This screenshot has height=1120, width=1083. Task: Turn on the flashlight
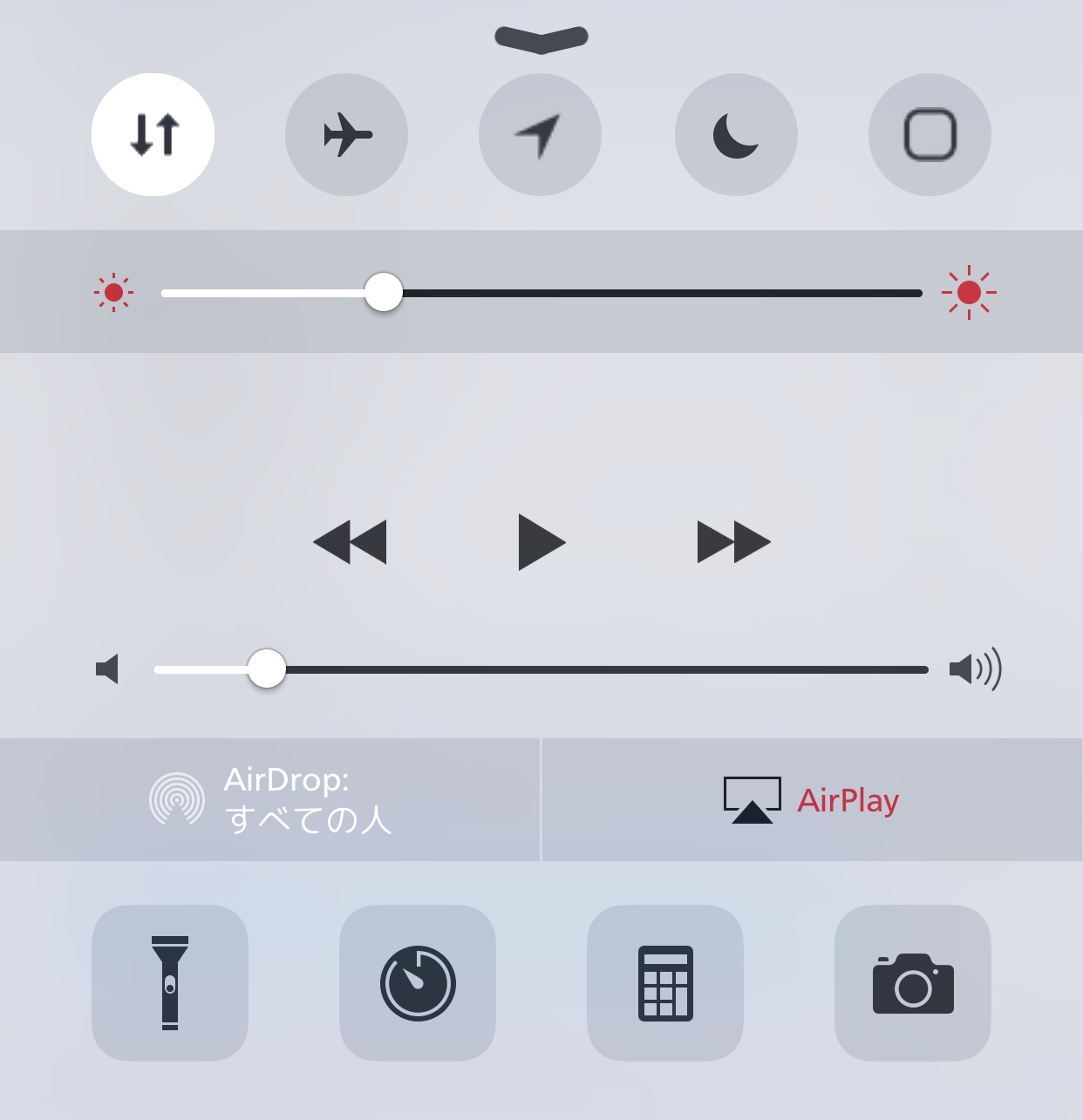[x=170, y=982]
